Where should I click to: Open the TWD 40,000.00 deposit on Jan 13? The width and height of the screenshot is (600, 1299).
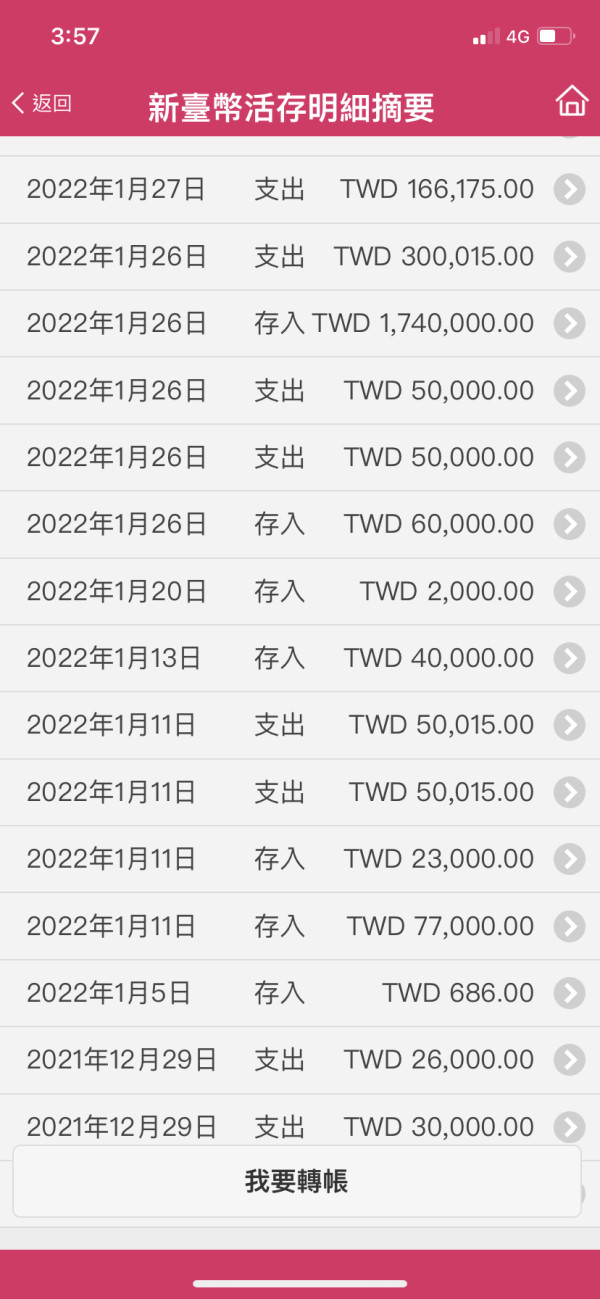[x=300, y=658]
